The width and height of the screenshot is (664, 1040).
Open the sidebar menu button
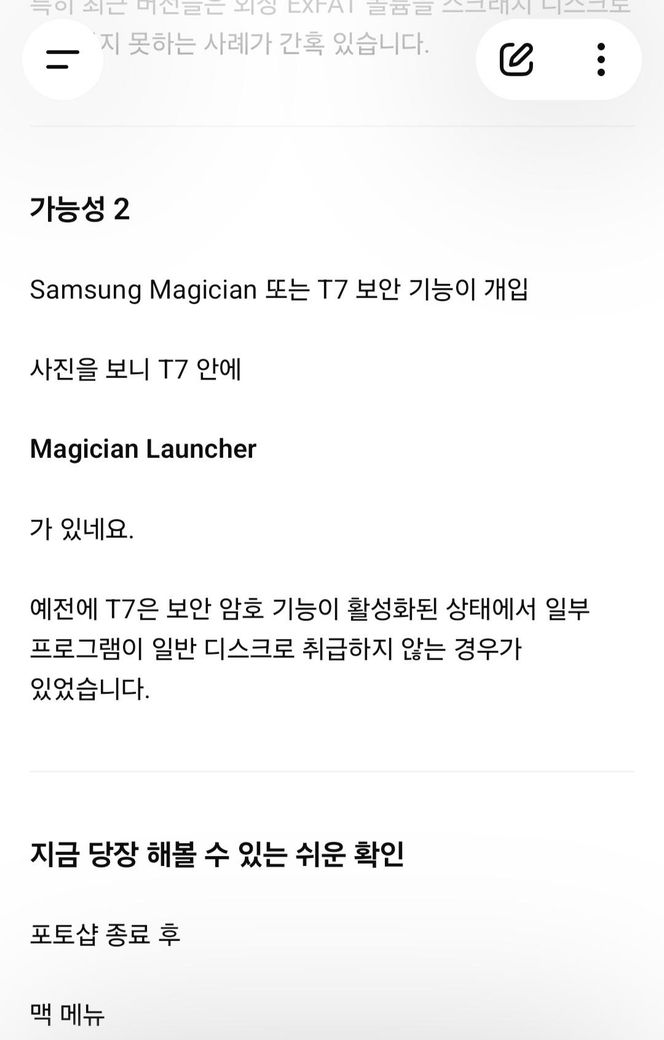[x=62, y=60]
